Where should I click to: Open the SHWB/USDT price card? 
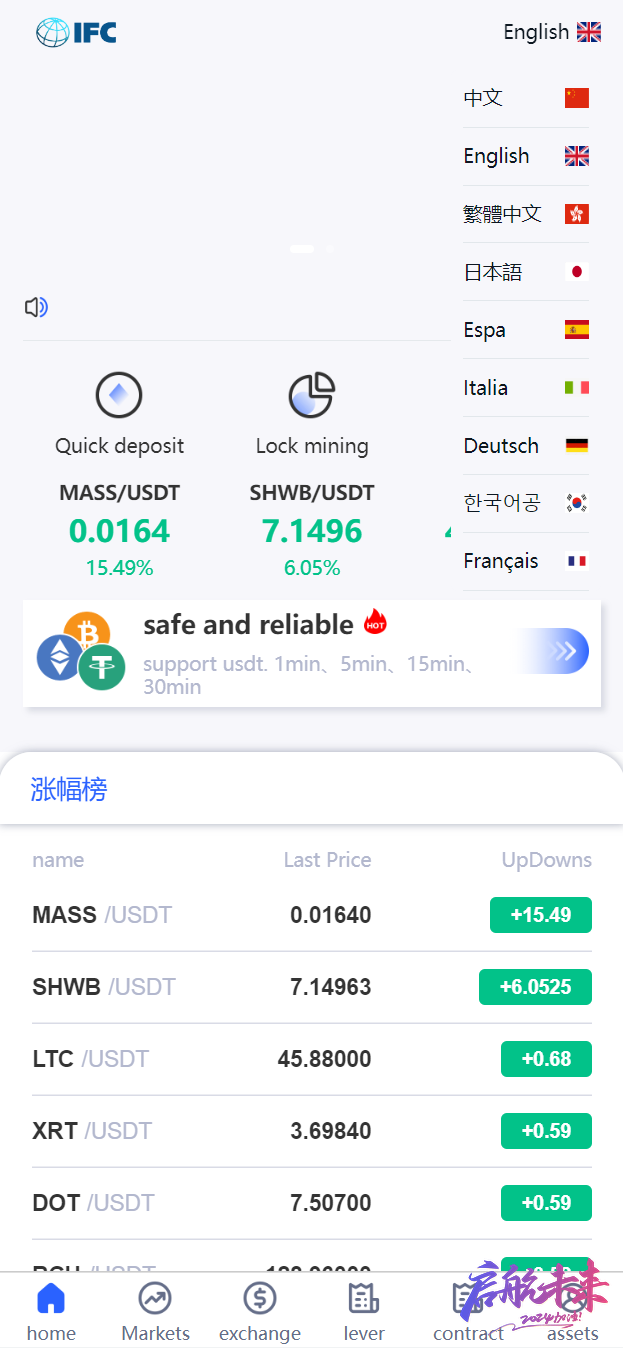pos(312,531)
